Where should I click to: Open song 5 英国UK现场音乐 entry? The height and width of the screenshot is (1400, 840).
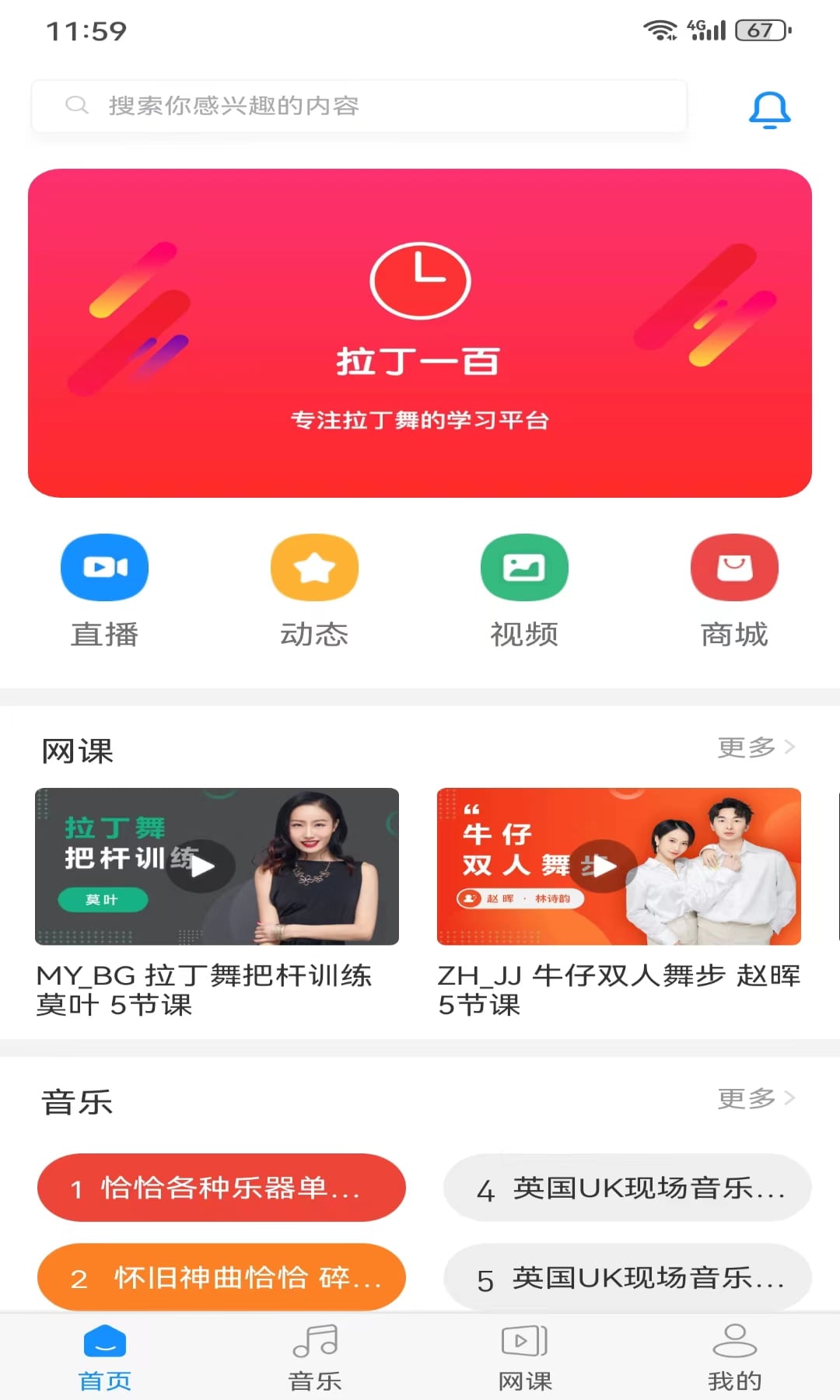coord(627,1276)
